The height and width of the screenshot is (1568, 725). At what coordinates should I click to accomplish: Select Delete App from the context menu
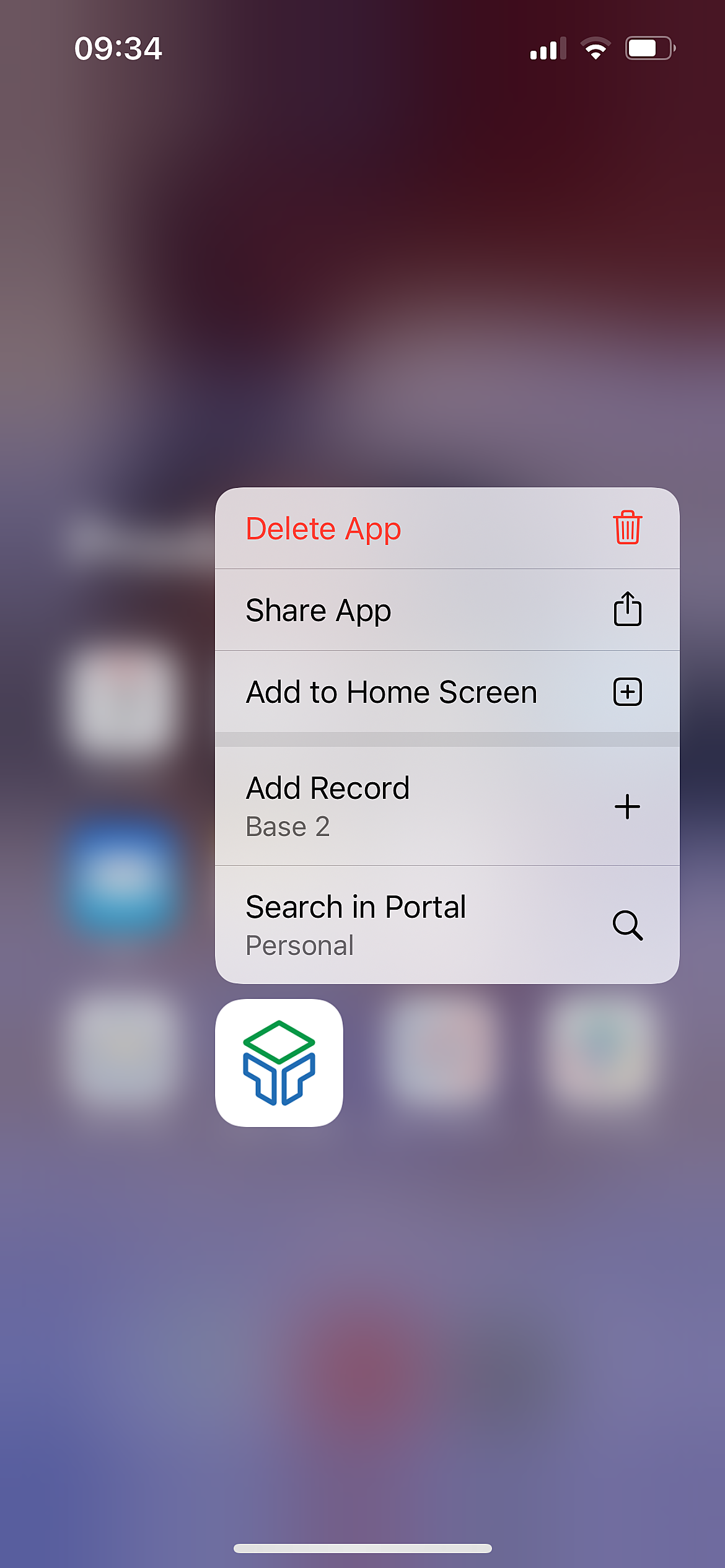tap(446, 528)
